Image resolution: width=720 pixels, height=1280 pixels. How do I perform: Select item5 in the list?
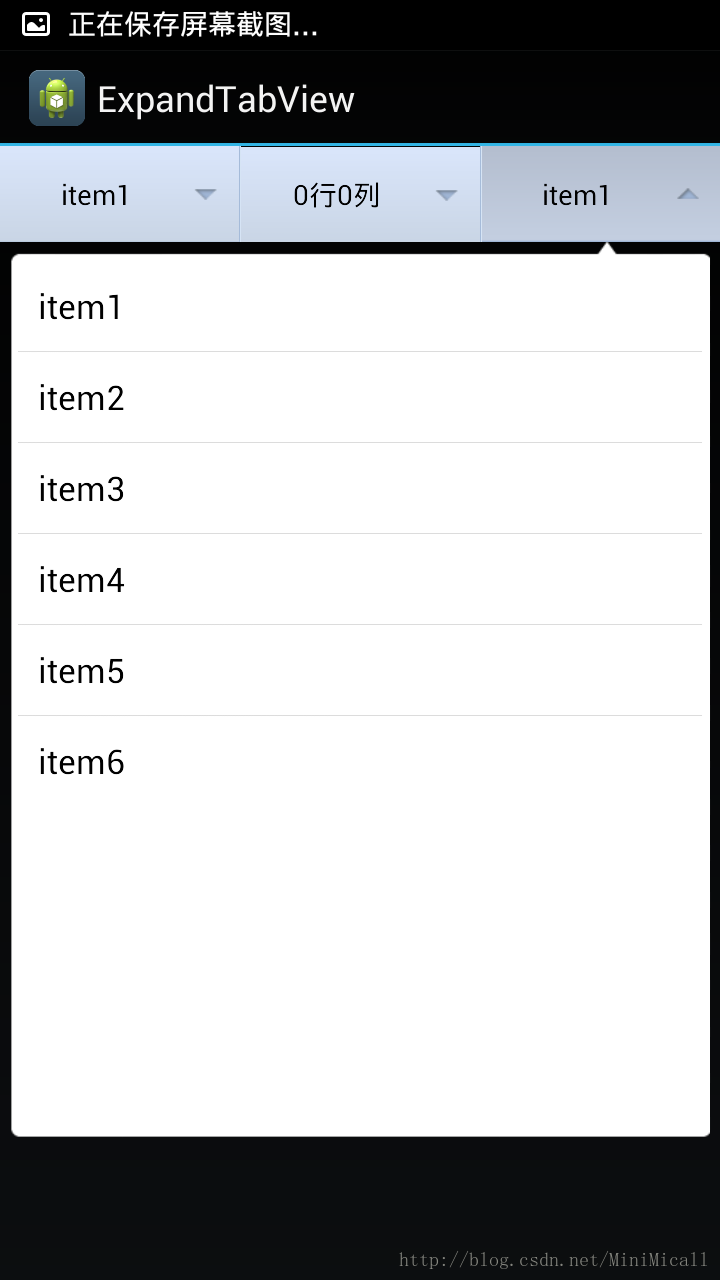coord(360,670)
